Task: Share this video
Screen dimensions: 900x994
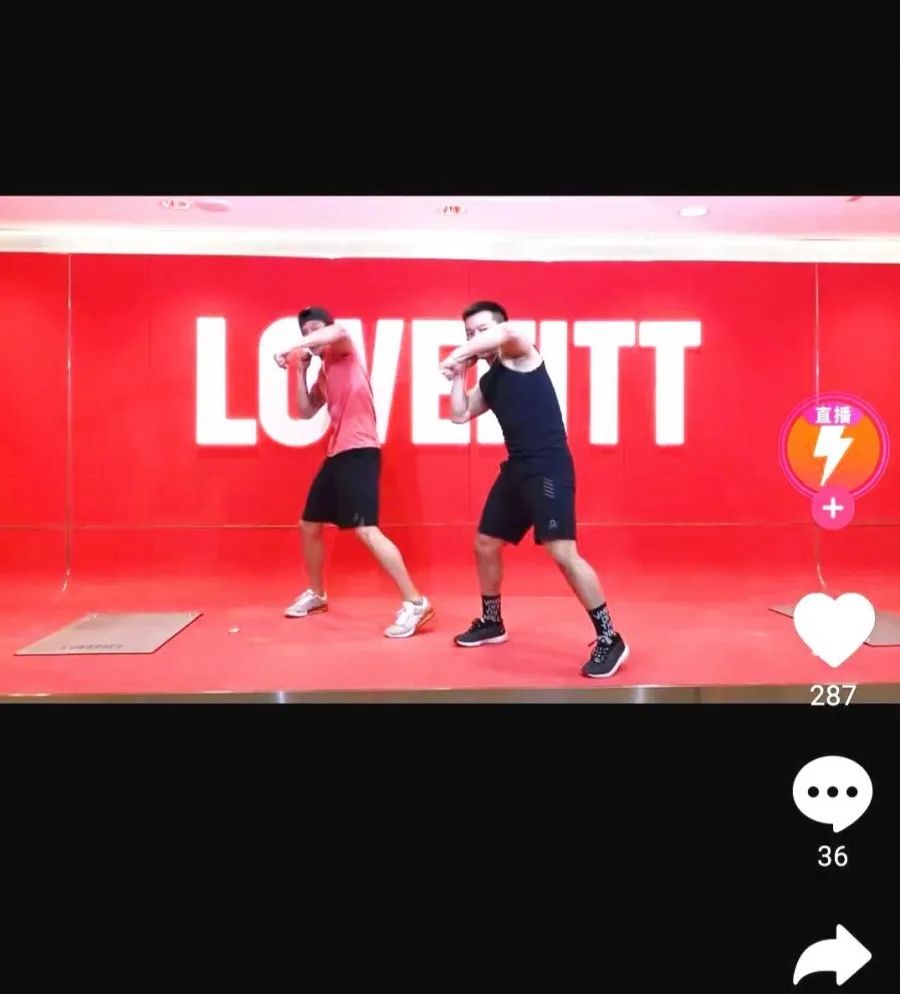Action: pyautogui.click(x=832, y=955)
